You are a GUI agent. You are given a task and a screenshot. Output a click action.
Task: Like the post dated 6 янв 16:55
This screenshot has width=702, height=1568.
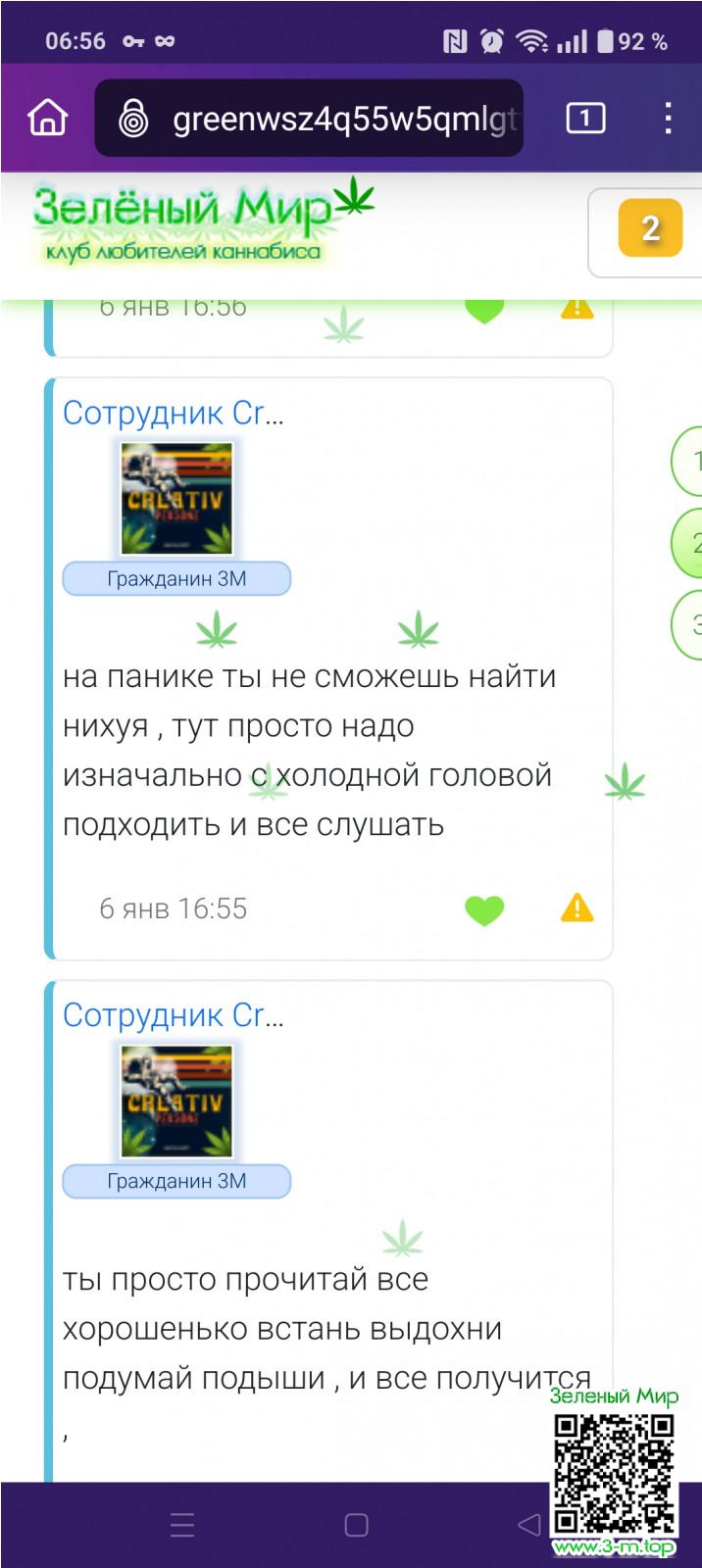coord(483,909)
